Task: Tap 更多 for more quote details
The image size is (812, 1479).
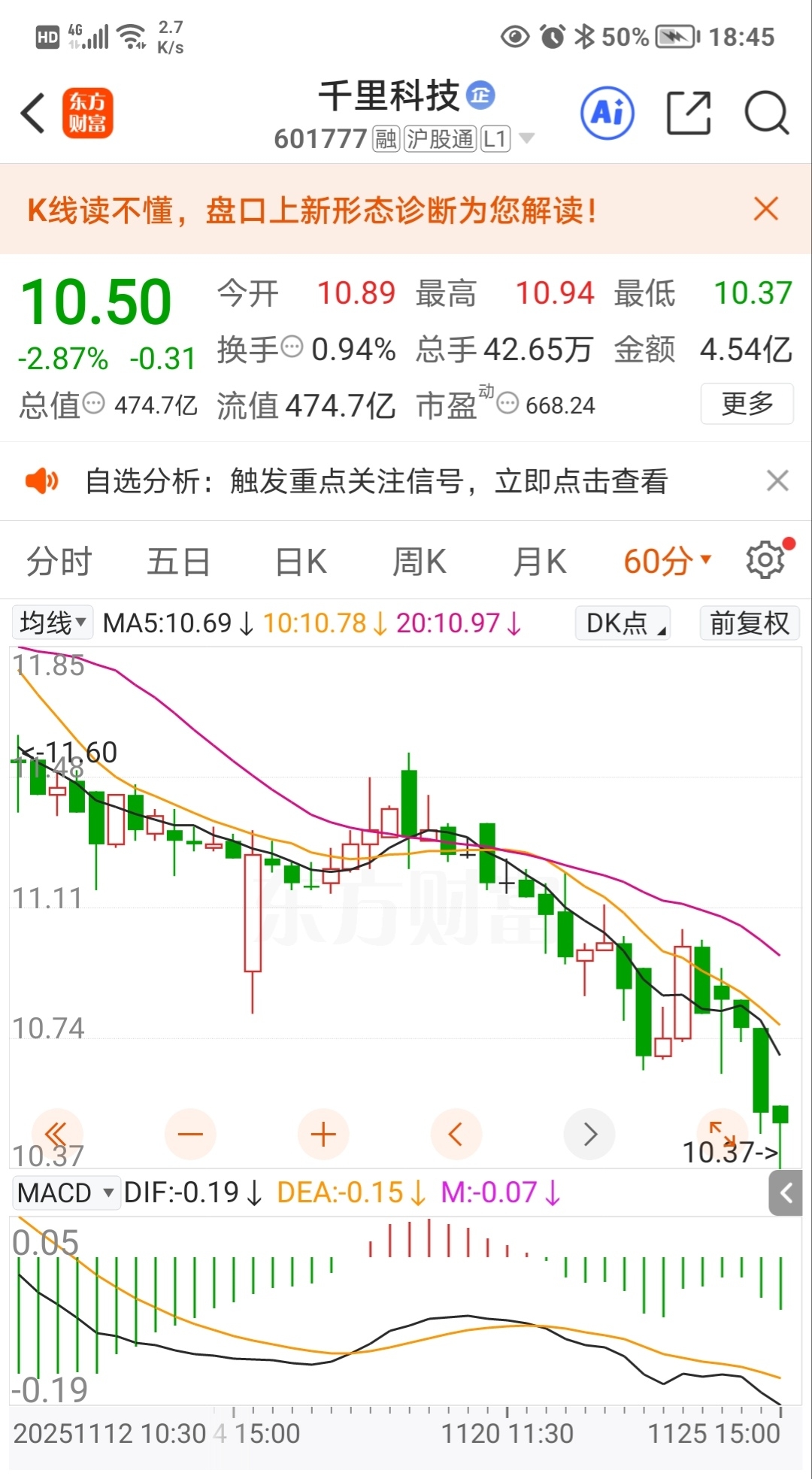Action: click(747, 404)
